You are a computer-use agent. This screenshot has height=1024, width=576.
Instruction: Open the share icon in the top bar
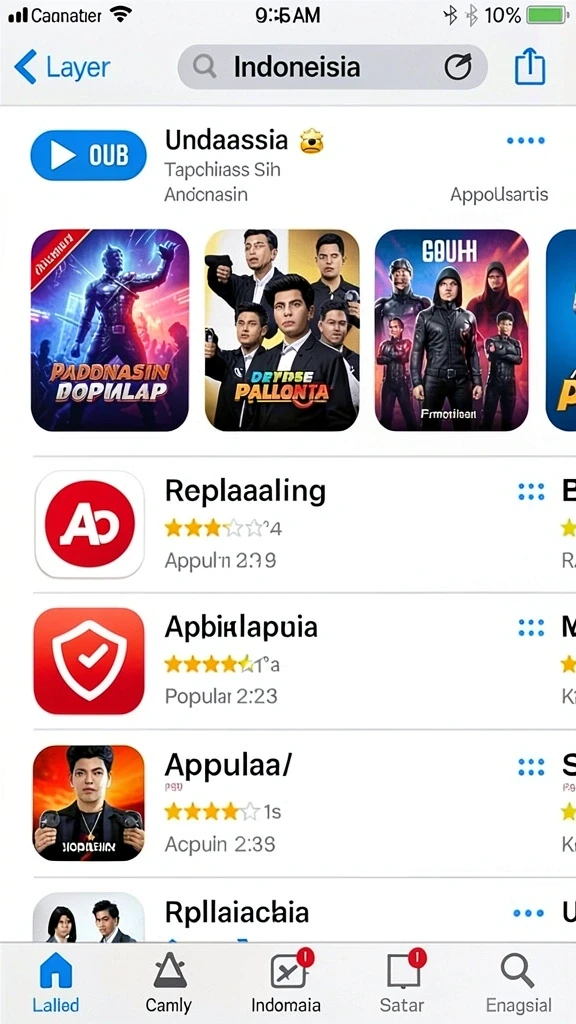pos(530,67)
